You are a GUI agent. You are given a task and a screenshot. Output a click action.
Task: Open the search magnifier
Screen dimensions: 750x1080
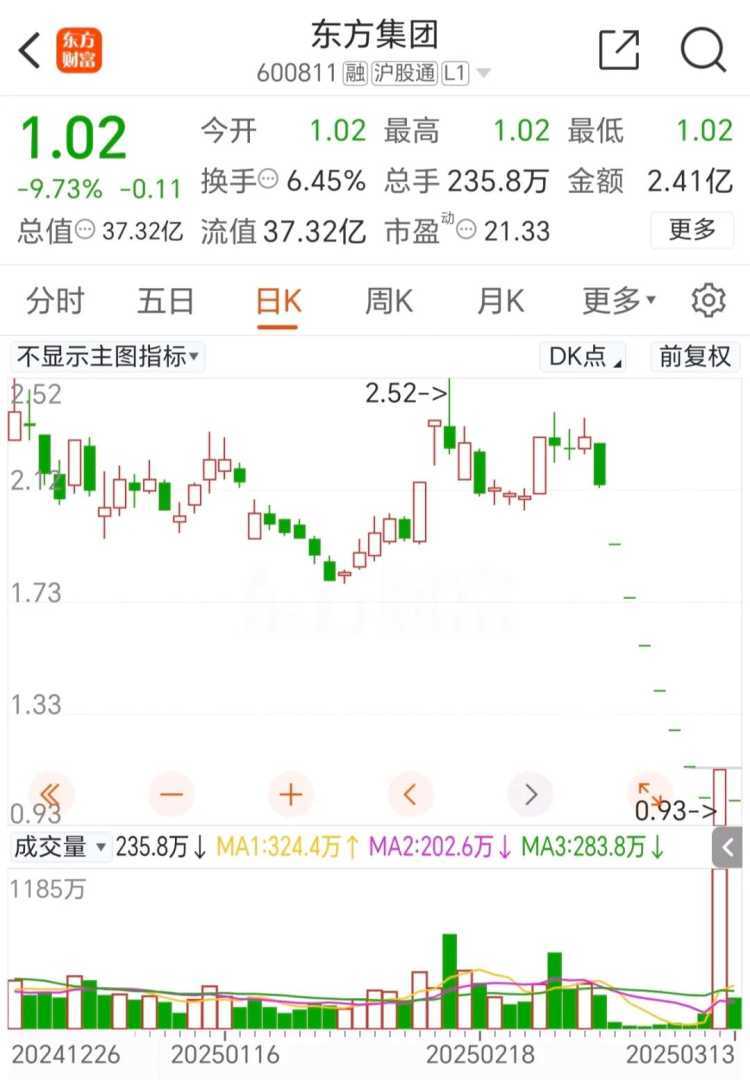(x=703, y=49)
